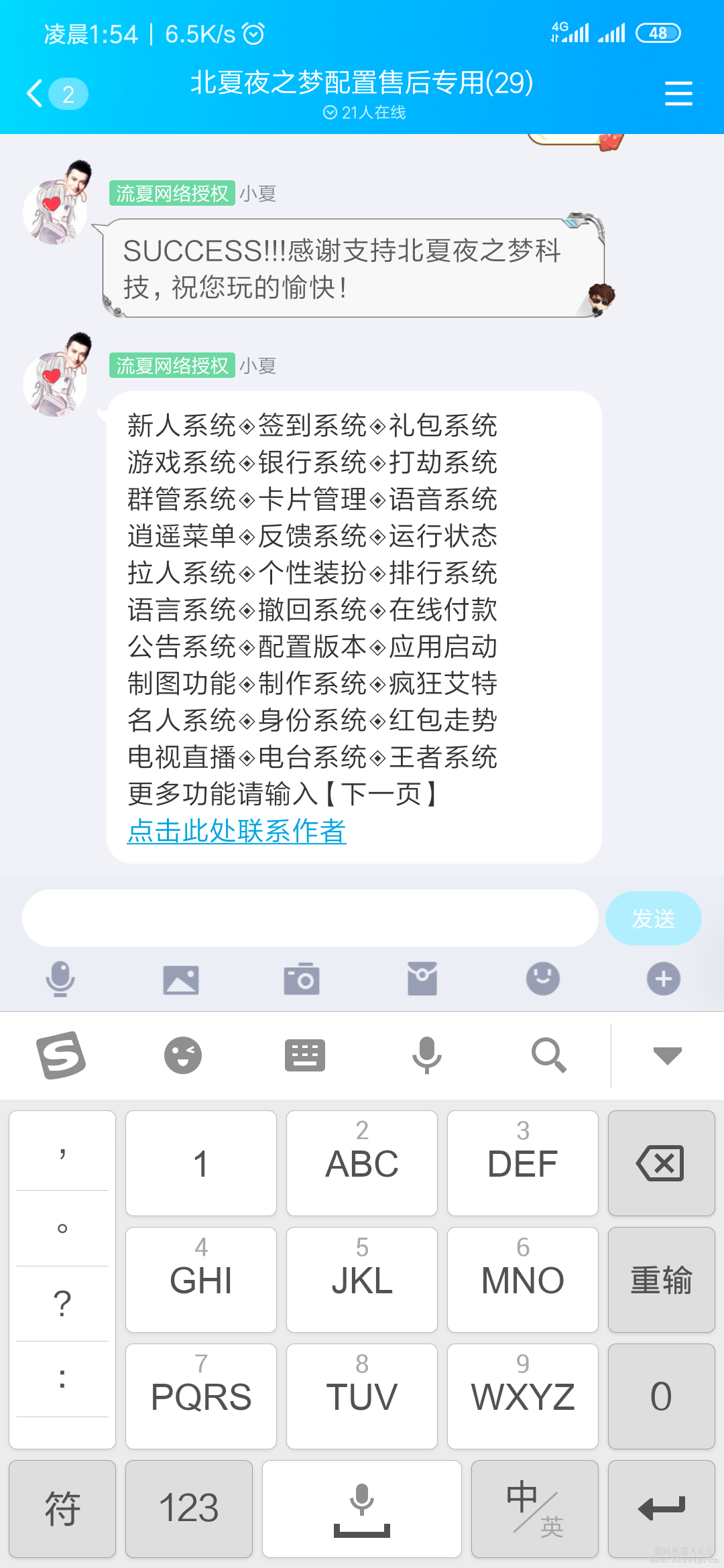Open the red packet icon
Viewport: 724px width, 1568px height.
click(x=422, y=979)
